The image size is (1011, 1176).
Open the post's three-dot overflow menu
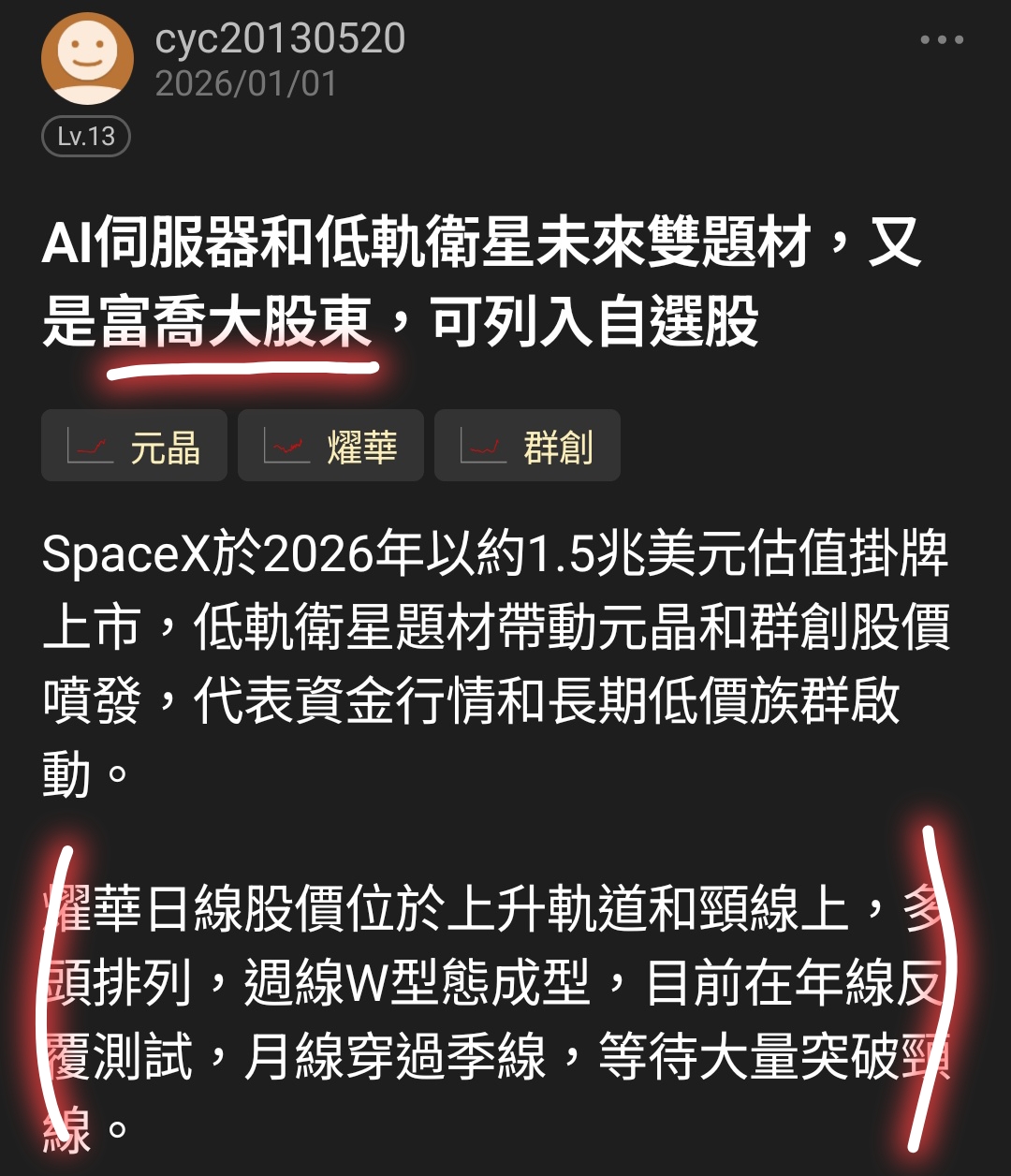tap(941, 40)
